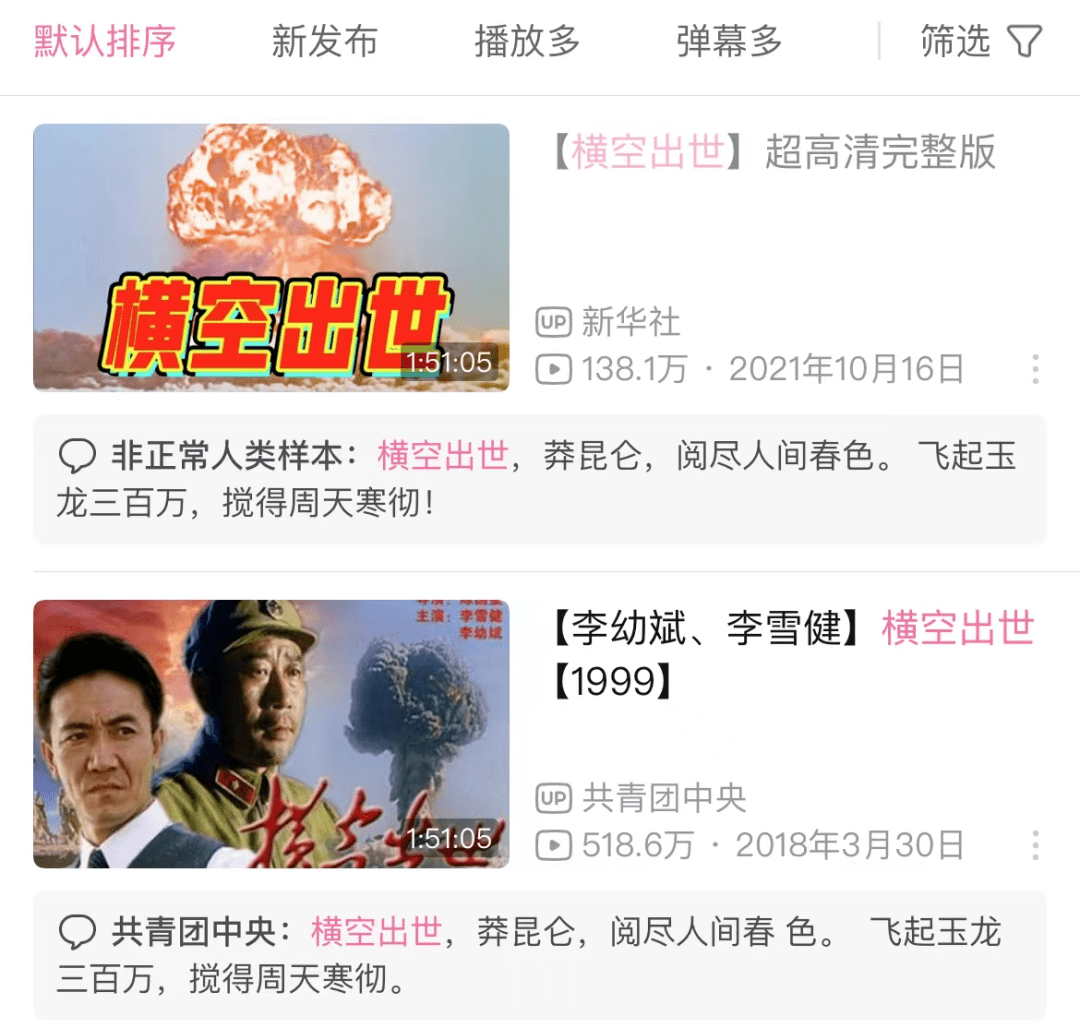1080x1028 pixels.
Task: View the comment by 非正常人类样本
Action: click(540, 479)
